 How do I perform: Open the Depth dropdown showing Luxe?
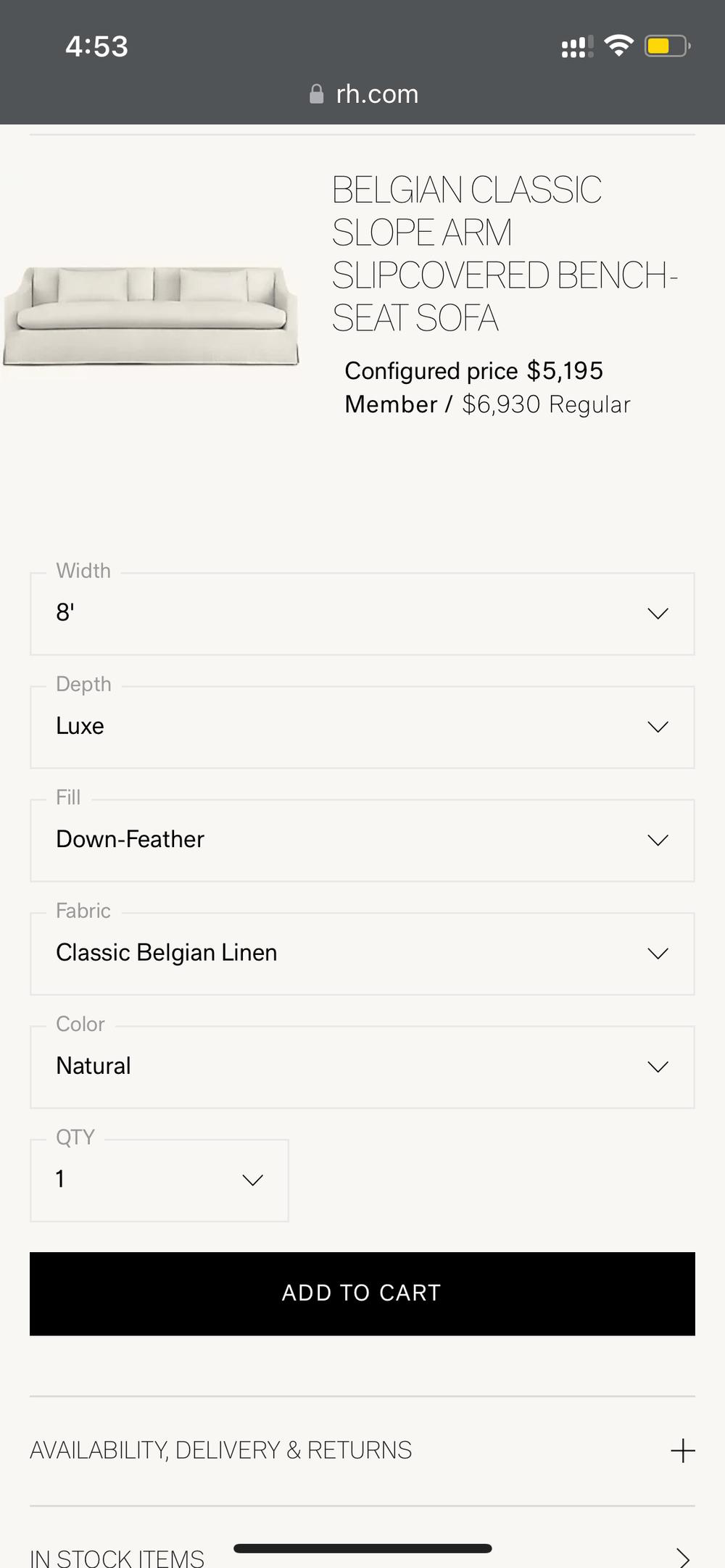click(x=362, y=727)
